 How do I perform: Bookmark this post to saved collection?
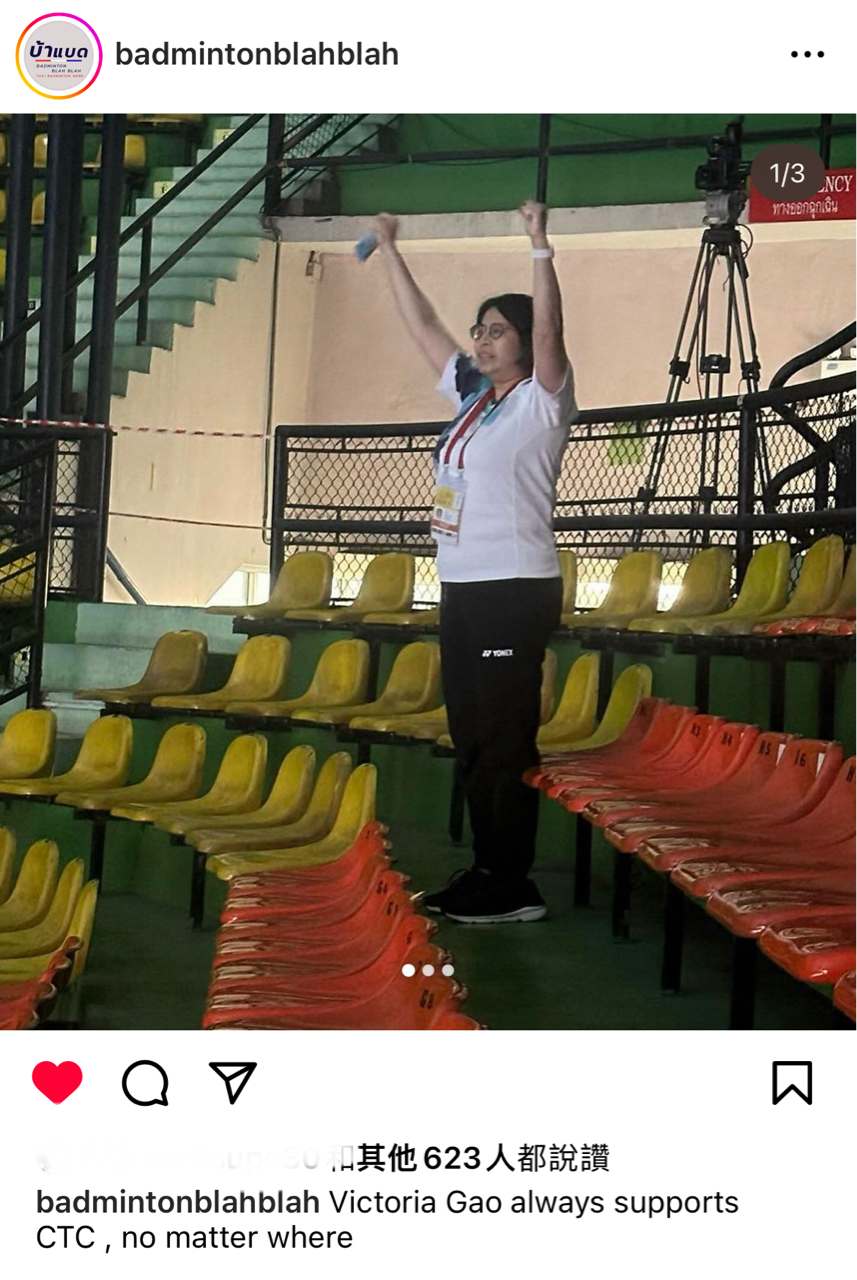pos(792,1083)
